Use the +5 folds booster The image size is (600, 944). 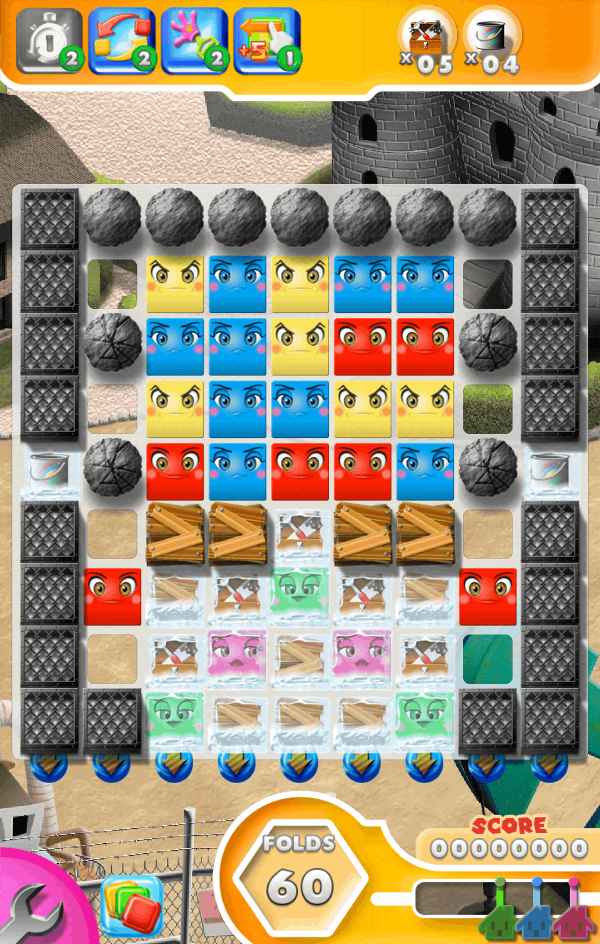(266, 41)
